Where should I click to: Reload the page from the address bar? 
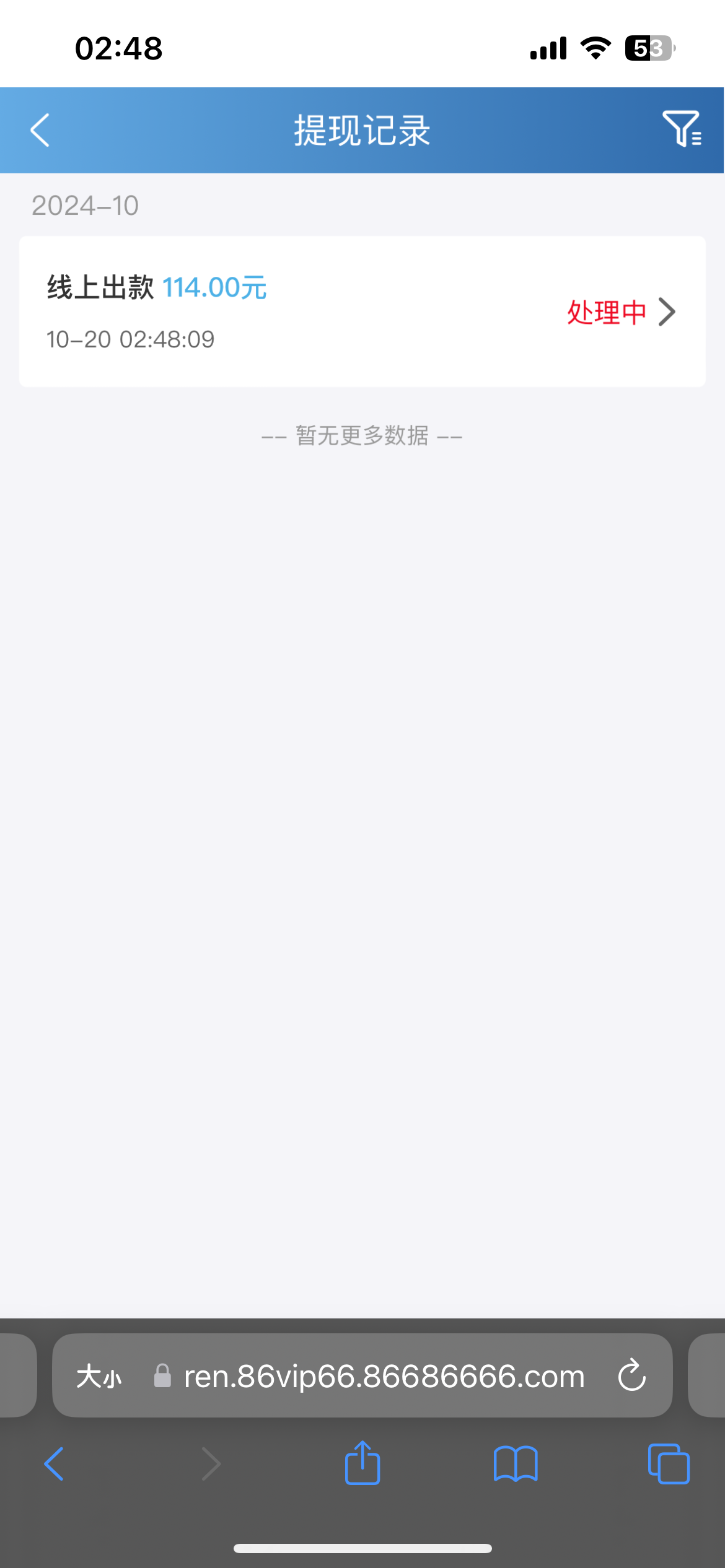click(x=631, y=1375)
